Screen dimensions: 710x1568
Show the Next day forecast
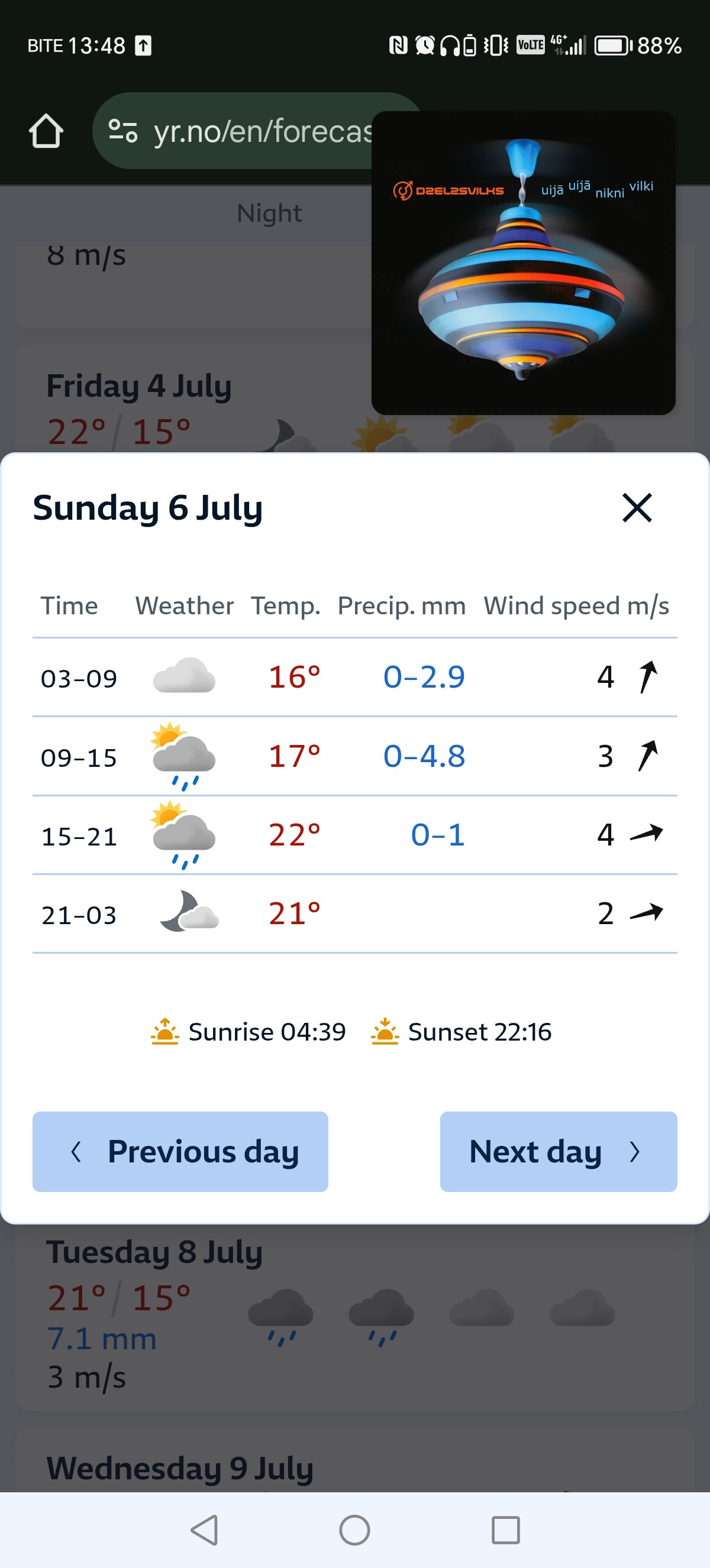click(558, 1151)
